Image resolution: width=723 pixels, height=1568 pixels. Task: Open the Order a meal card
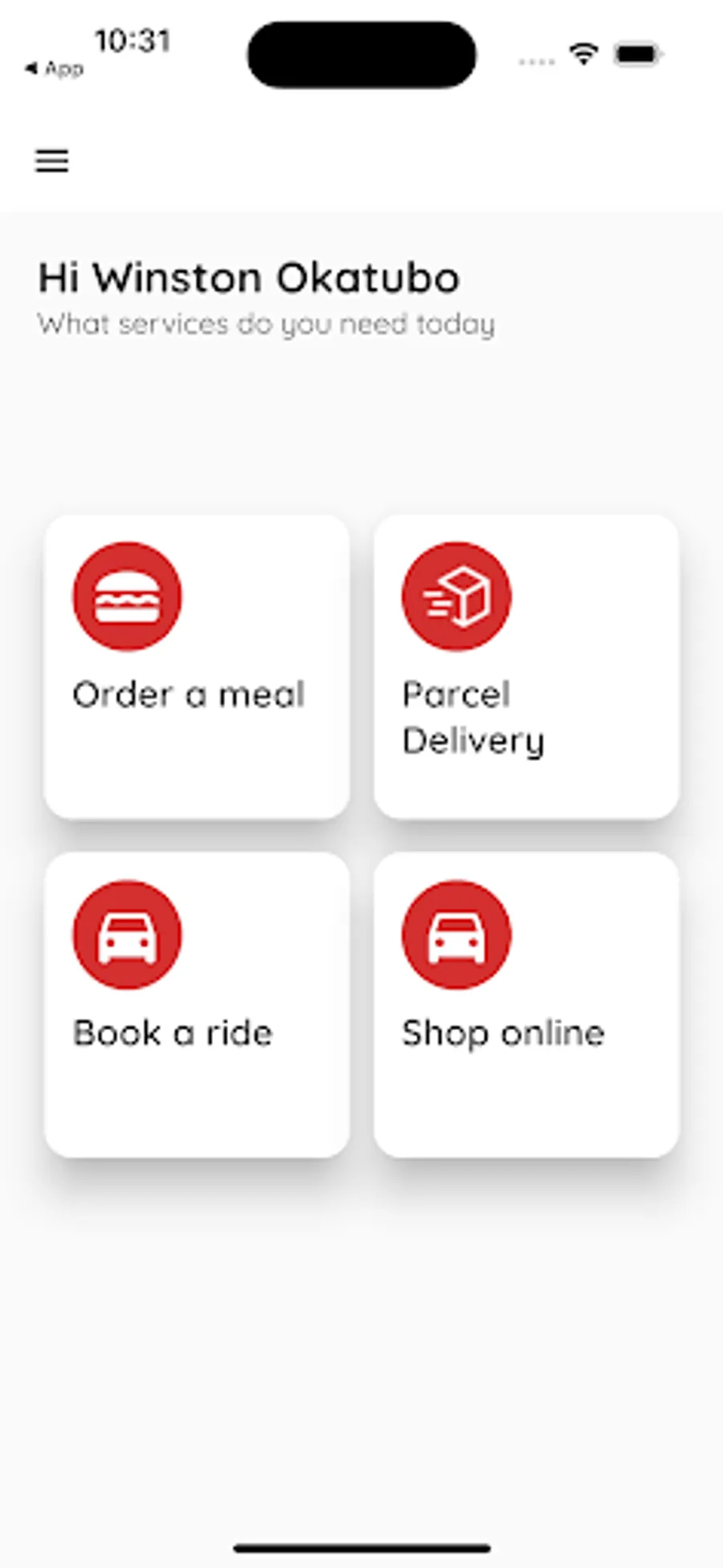[197, 666]
